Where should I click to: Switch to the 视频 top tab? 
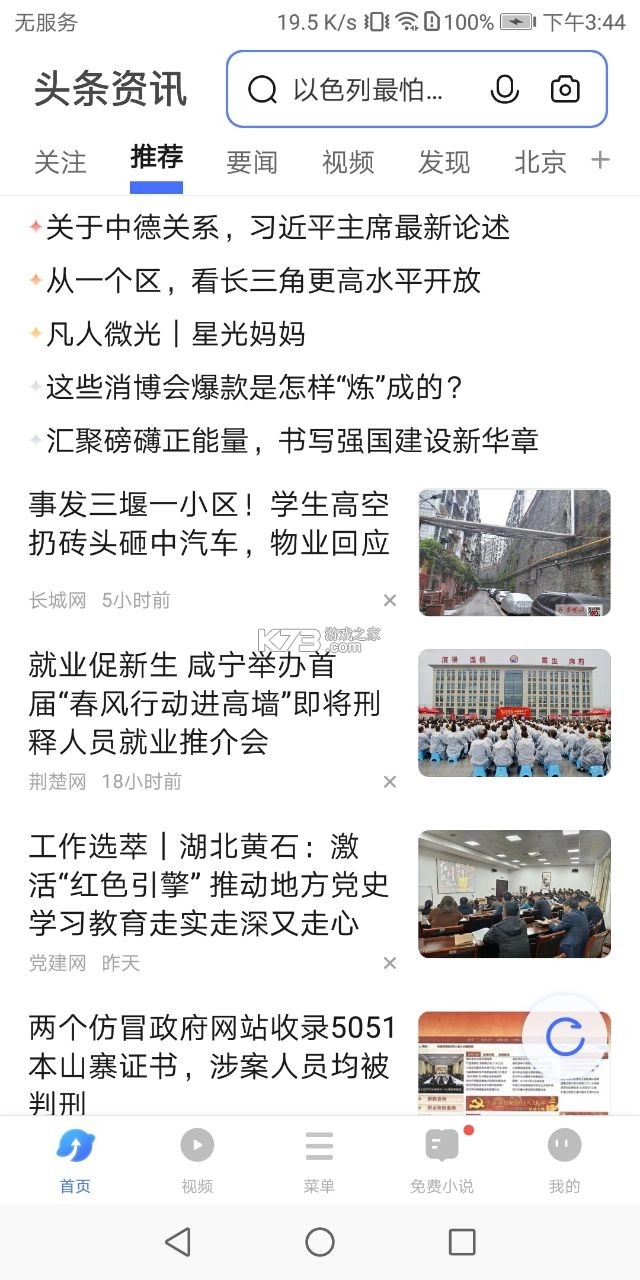point(348,162)
